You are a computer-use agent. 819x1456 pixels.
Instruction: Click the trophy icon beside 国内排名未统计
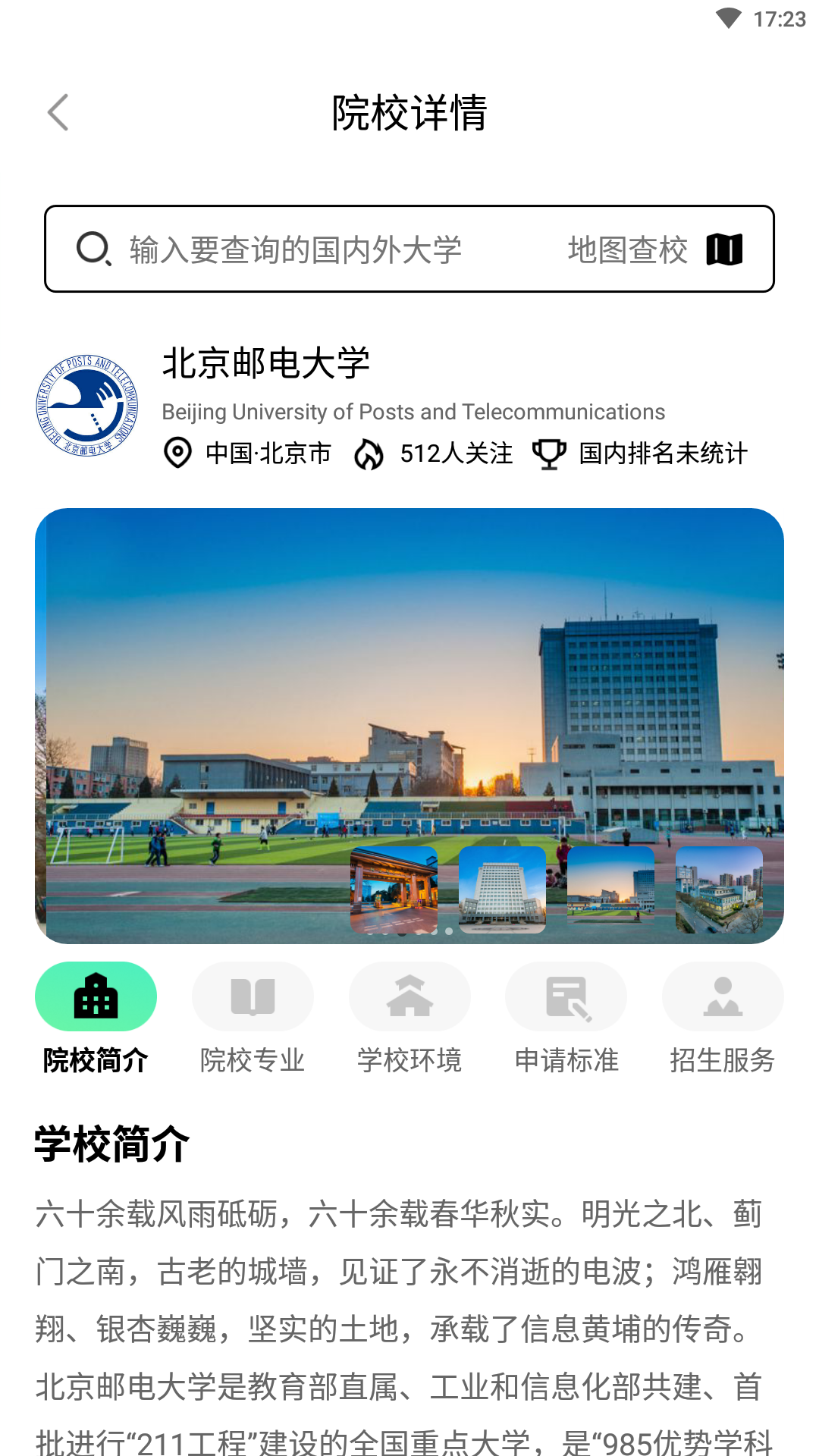click(x=551, y=453)
